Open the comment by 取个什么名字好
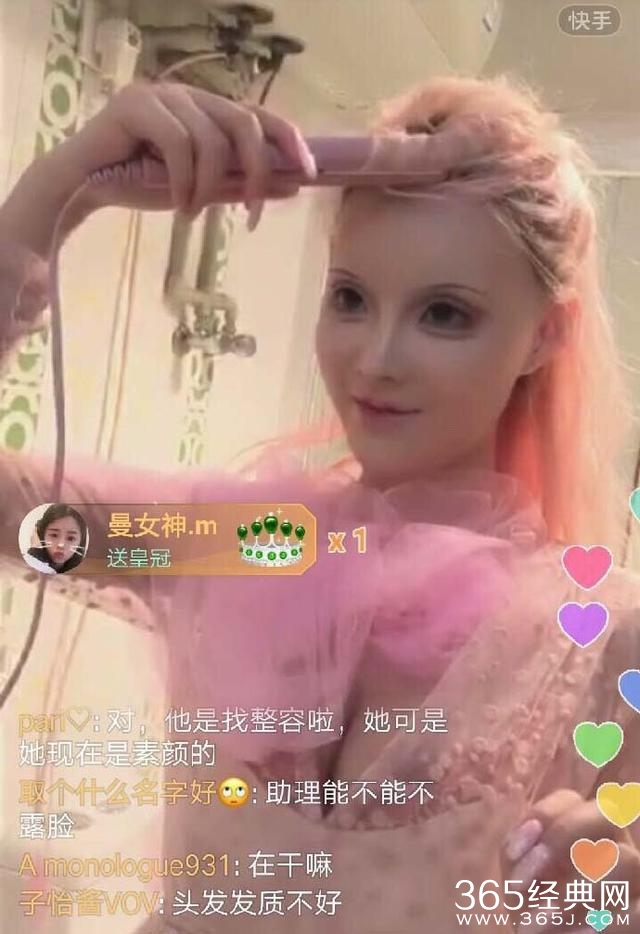 pos(226,808)
